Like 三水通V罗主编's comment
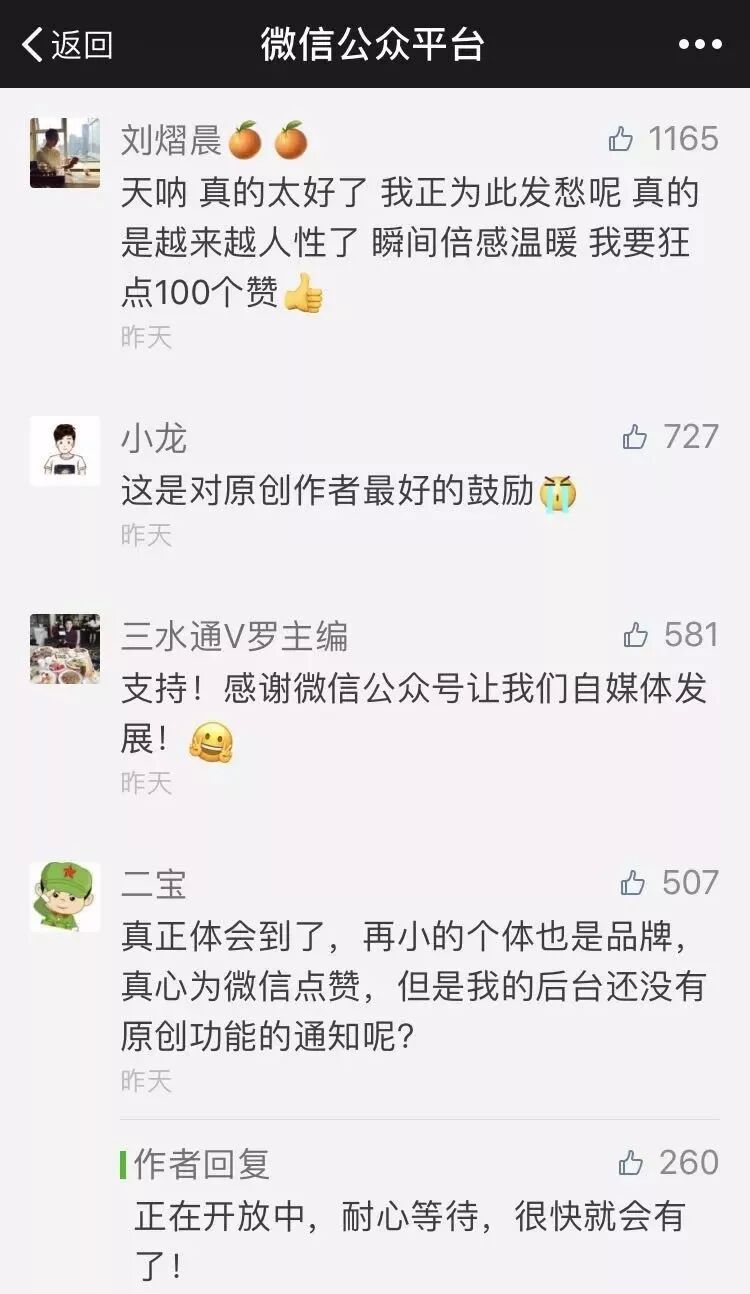Screen dimensions: 750x1294 tap(635, 635)
